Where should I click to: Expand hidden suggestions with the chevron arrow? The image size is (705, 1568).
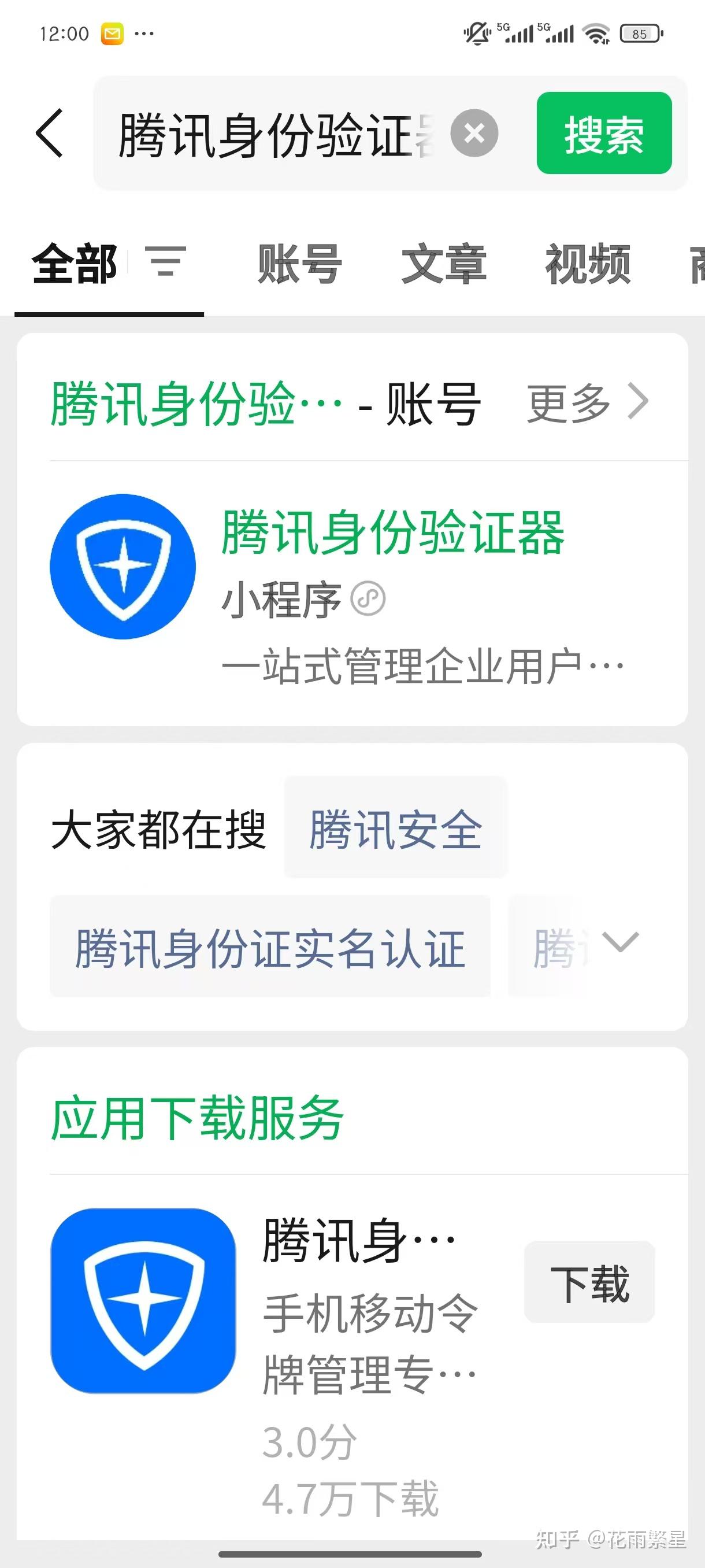(x=620, y=944)
